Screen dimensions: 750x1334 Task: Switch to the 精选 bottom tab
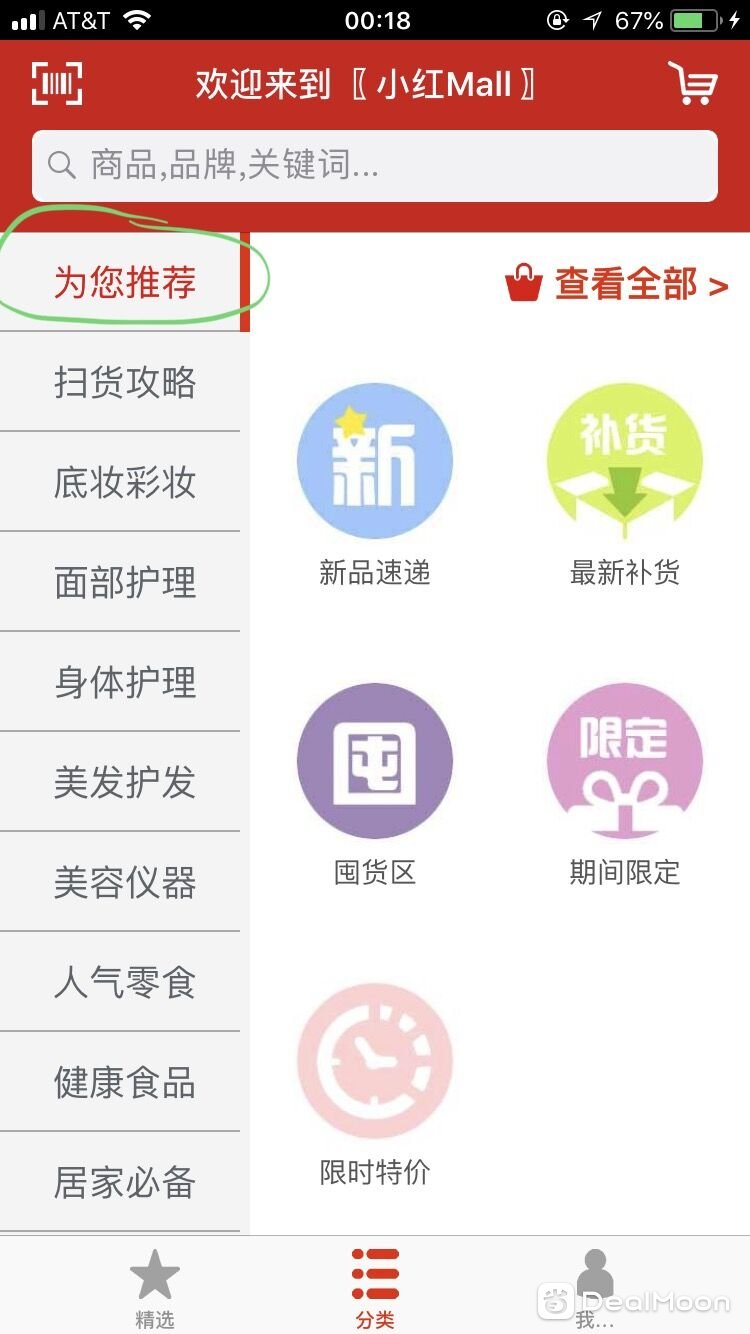tap(155, 1288)
